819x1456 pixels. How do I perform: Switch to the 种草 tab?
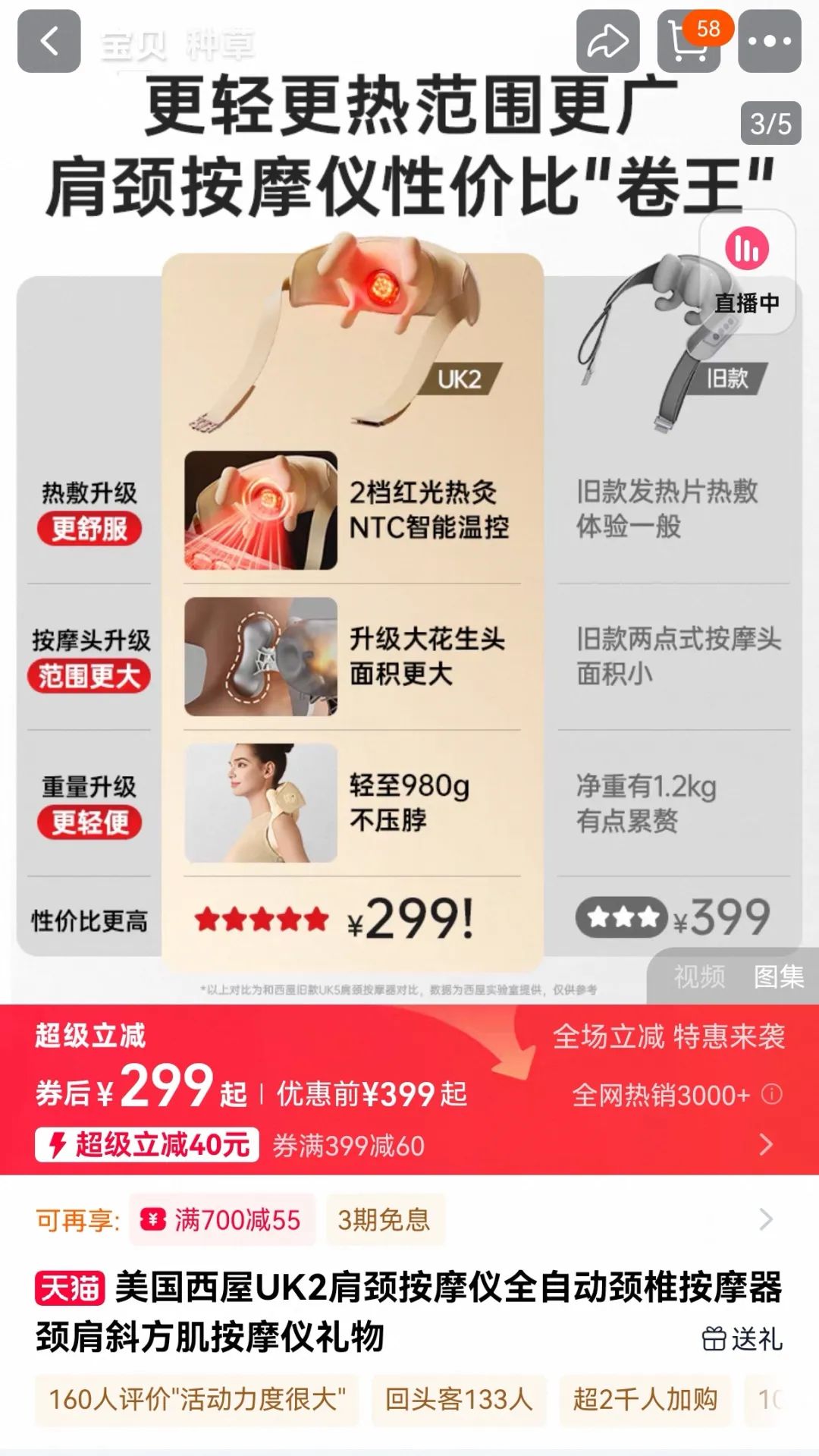pos(220,46)
